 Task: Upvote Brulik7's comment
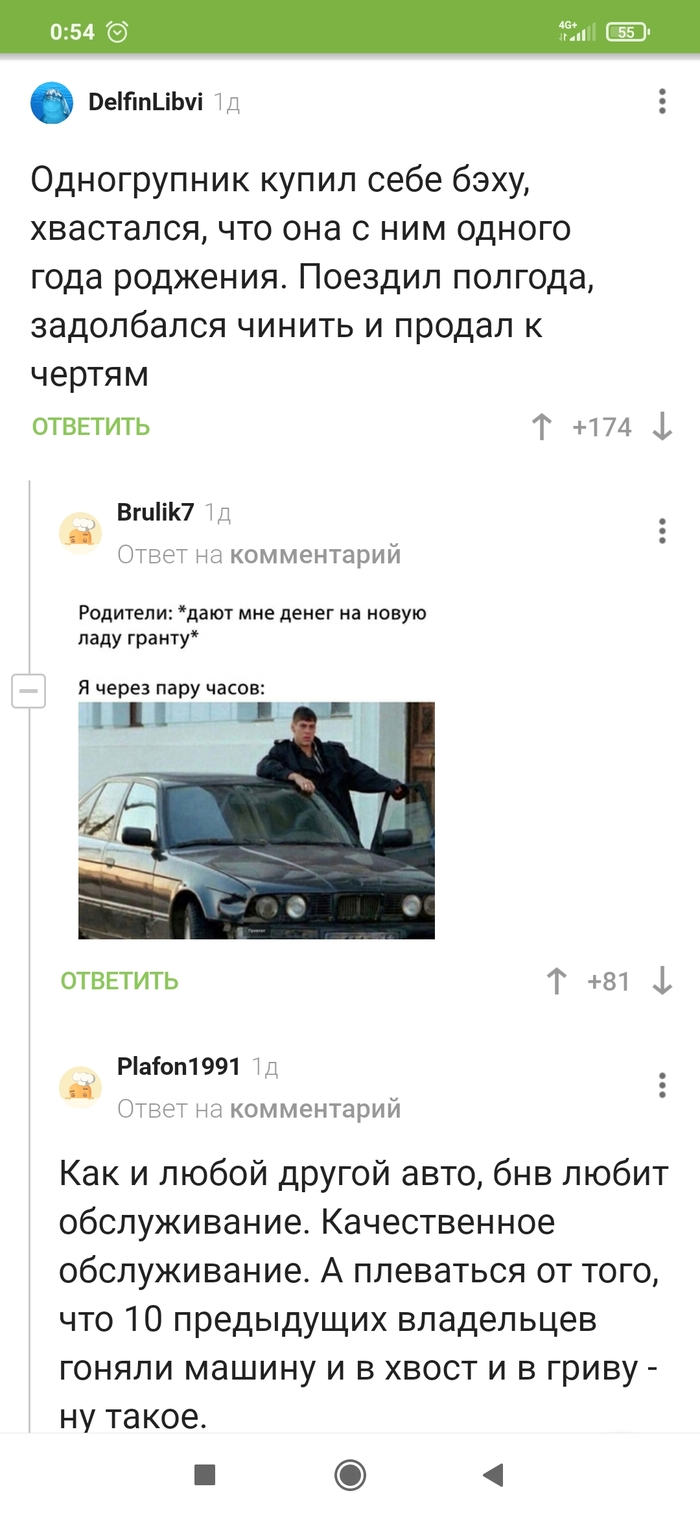(557, 982)
